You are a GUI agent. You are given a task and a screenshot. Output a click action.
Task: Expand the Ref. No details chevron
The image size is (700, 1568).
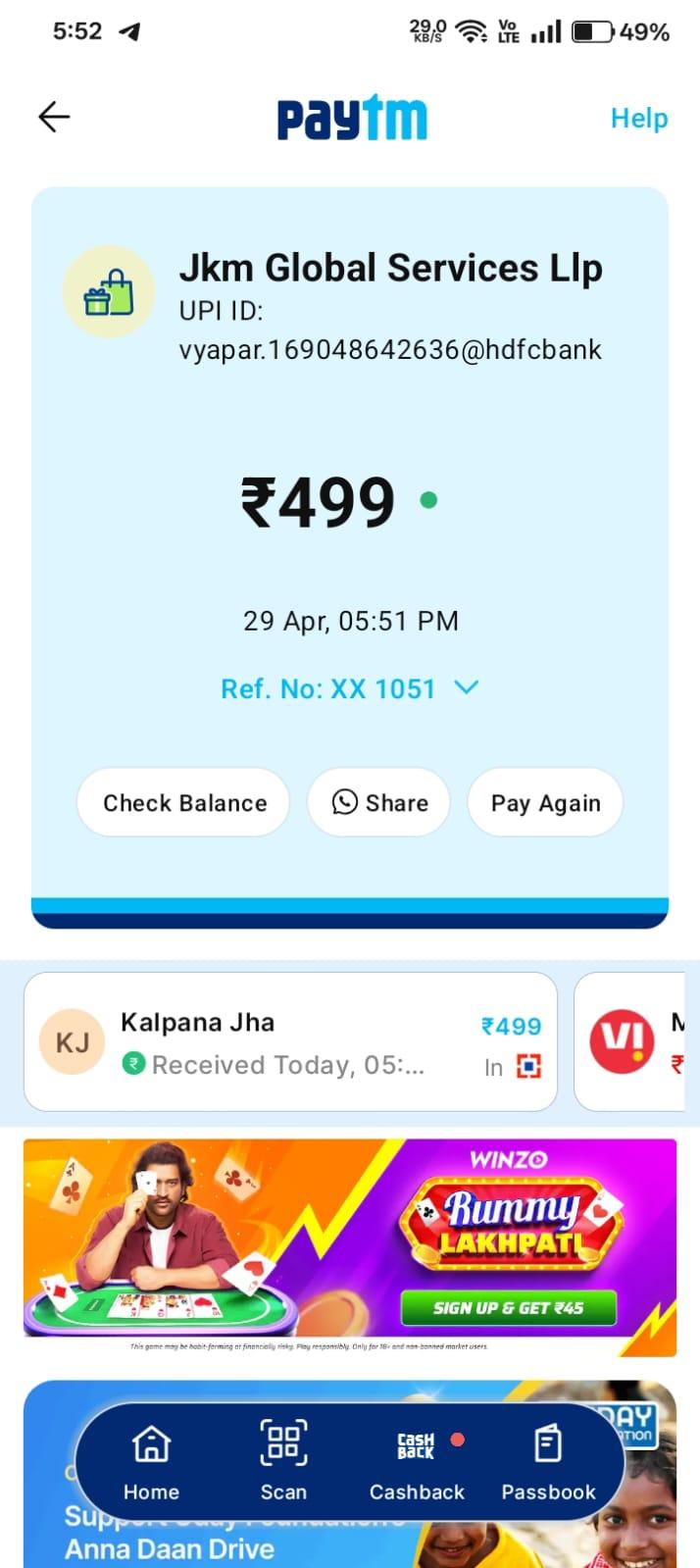point(467,688)
